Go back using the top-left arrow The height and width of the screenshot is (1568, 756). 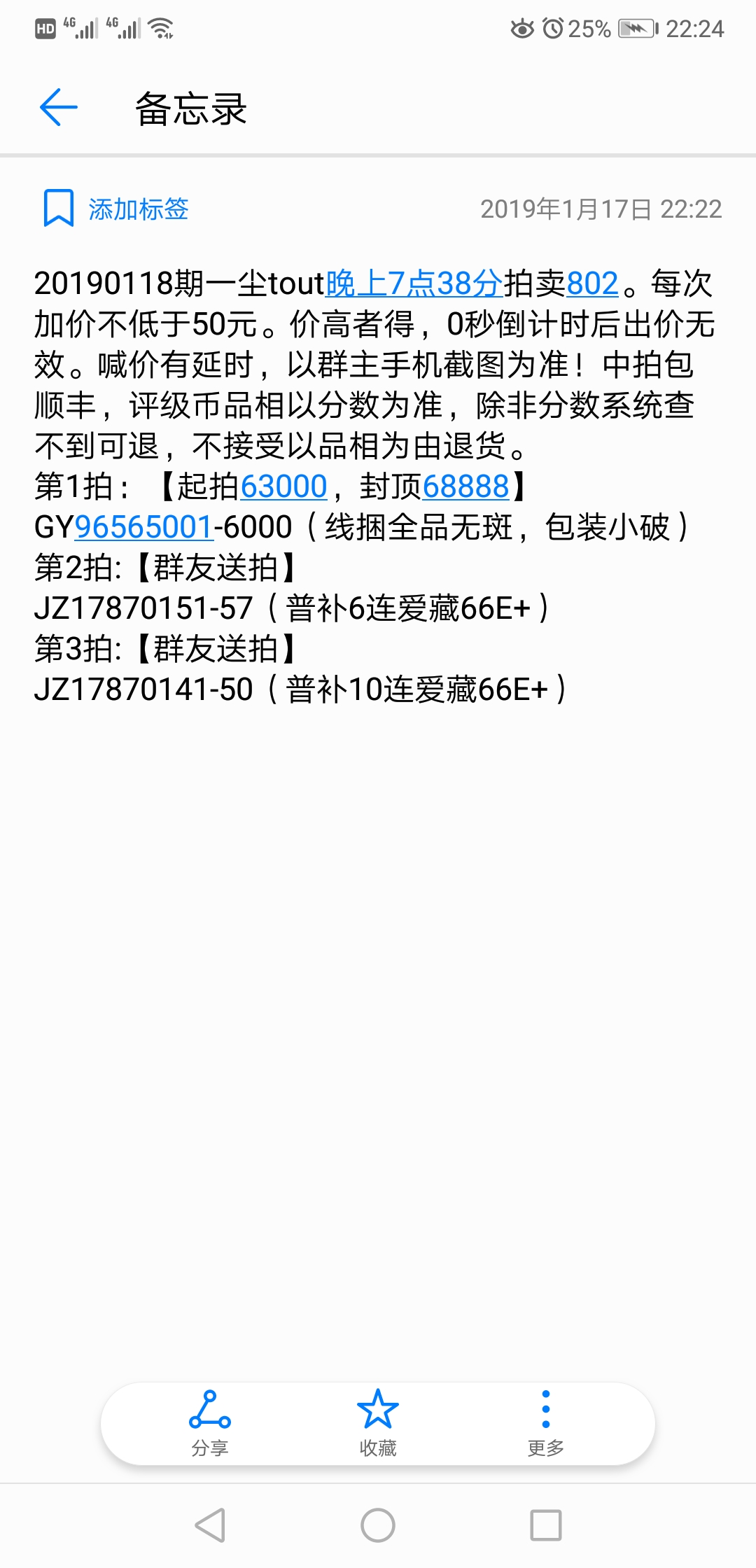click(x=59, y=108)
